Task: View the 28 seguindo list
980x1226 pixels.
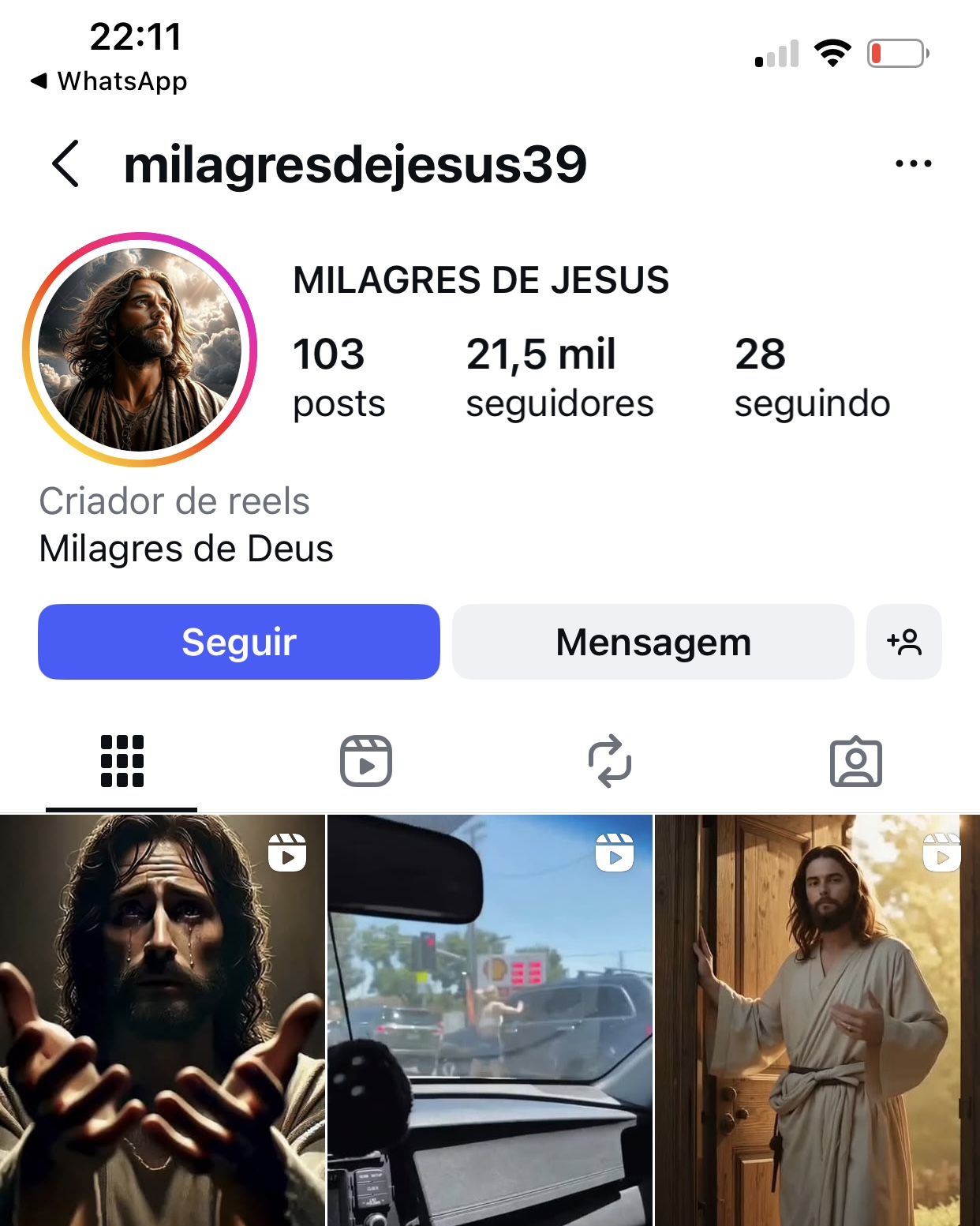Action: (x=811, y=376)
